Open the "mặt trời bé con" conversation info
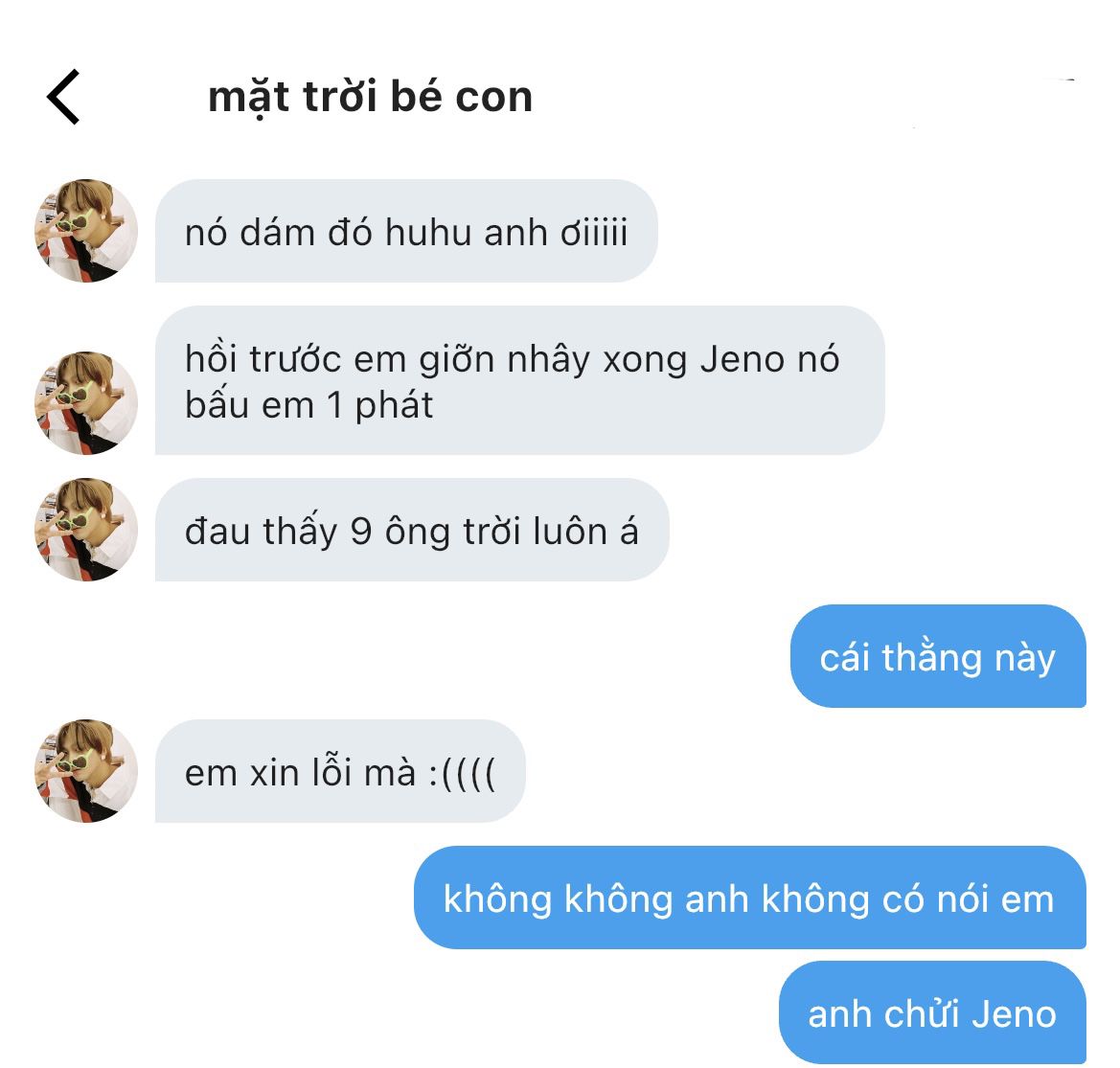 pos(370,97)
